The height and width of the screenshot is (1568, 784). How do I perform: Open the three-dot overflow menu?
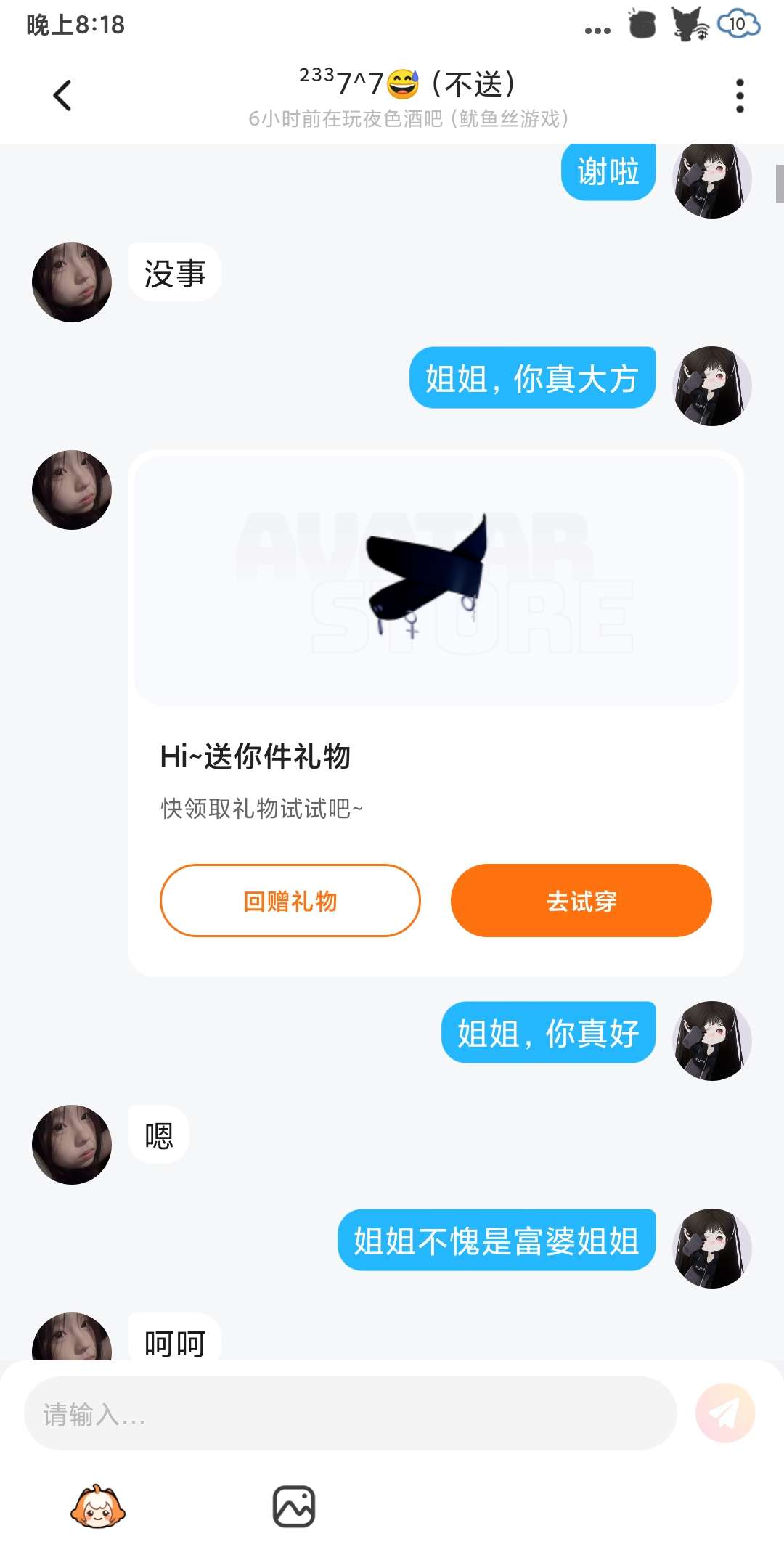(740, 96)
